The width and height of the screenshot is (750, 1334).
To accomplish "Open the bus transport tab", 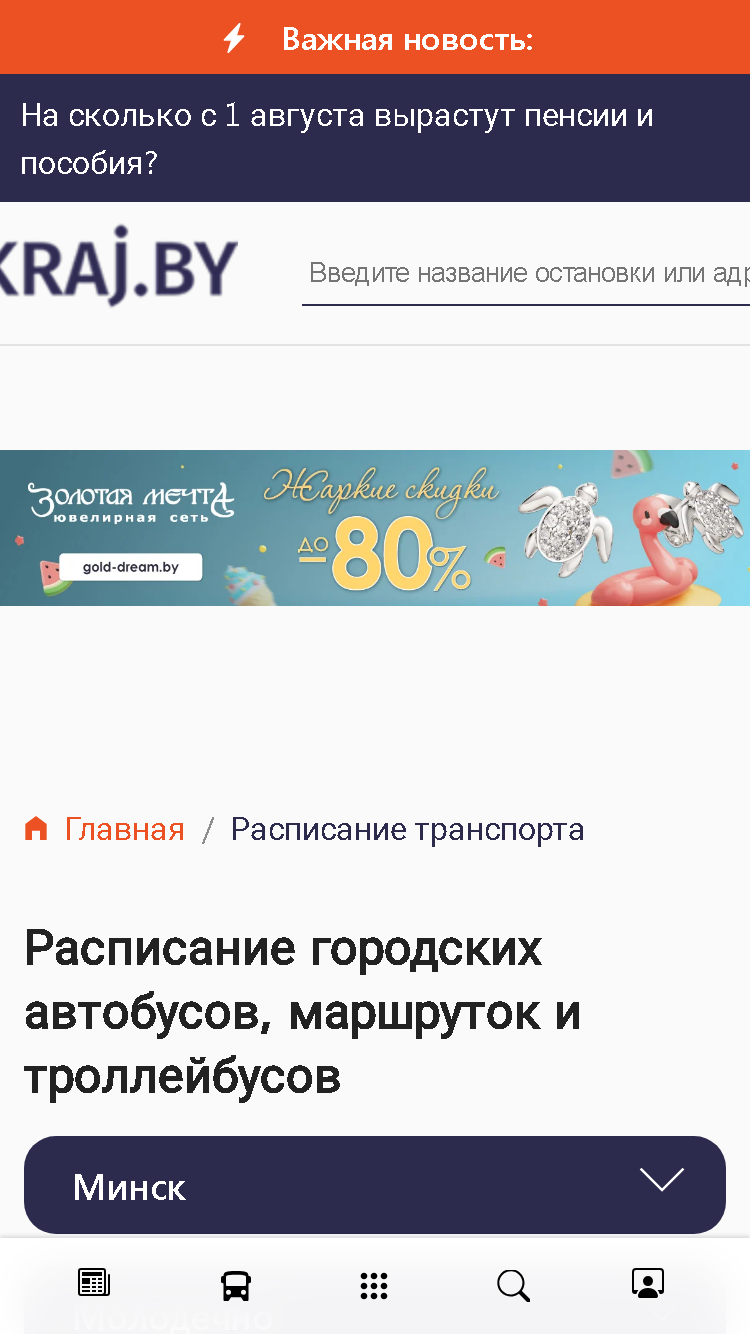I will tap(236, 1284).
